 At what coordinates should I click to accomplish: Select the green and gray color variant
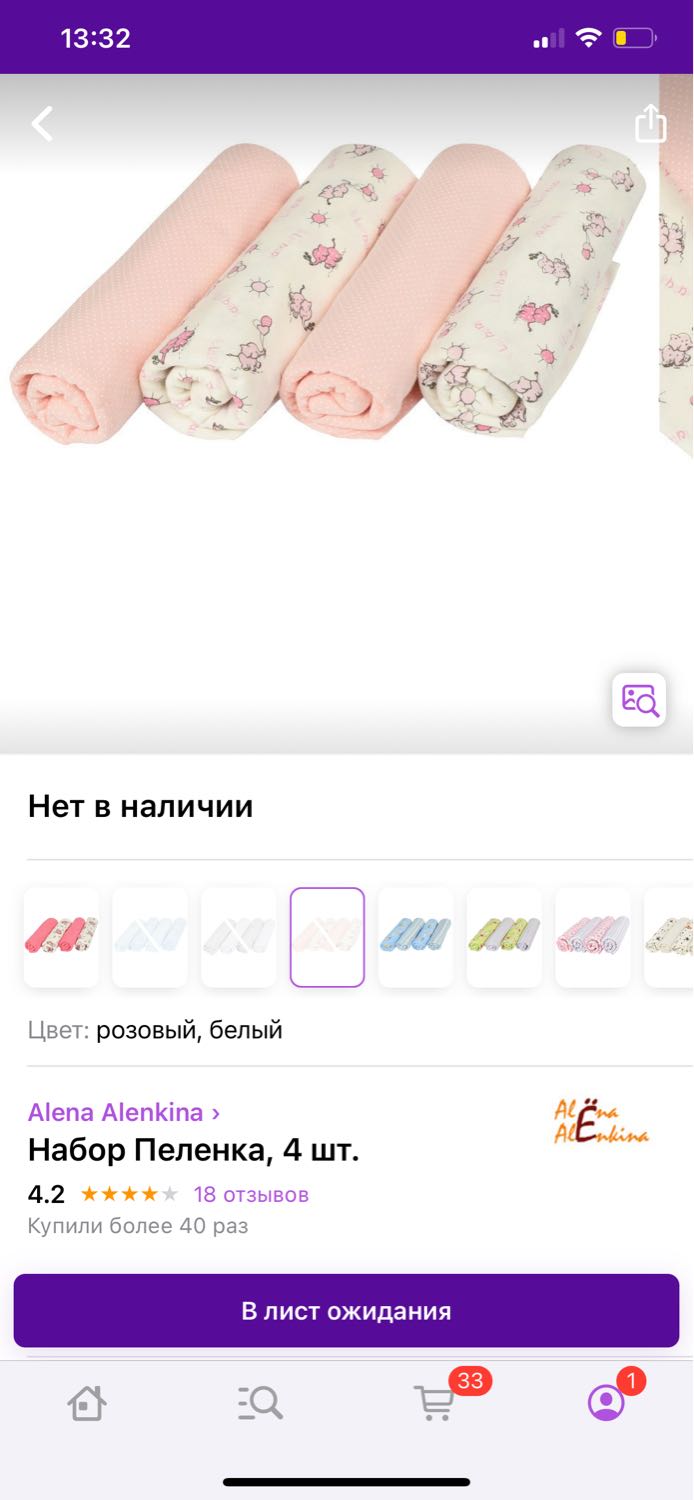click(505, 937)
